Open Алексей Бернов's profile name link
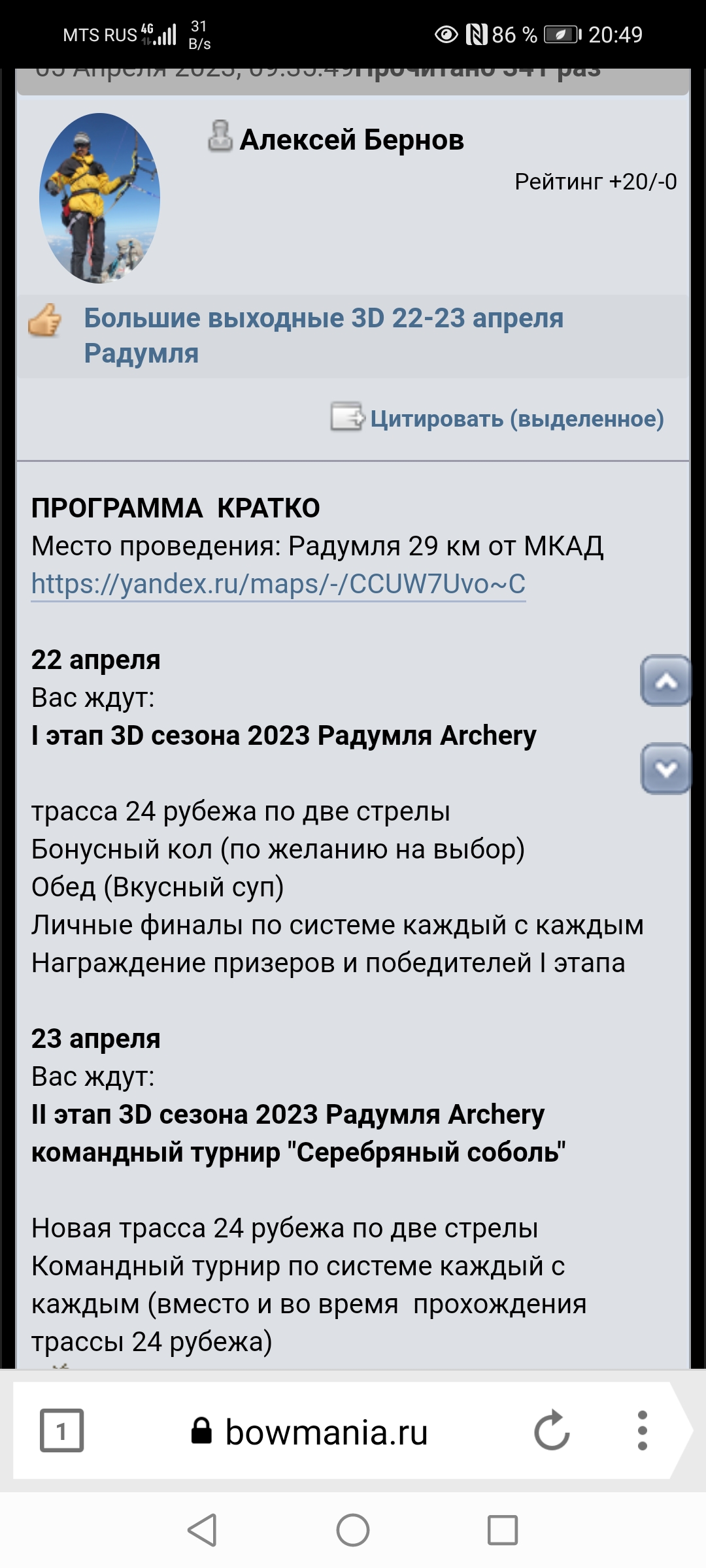Image resolution: width=706 pixels, height=1568 pixels. 352,140
